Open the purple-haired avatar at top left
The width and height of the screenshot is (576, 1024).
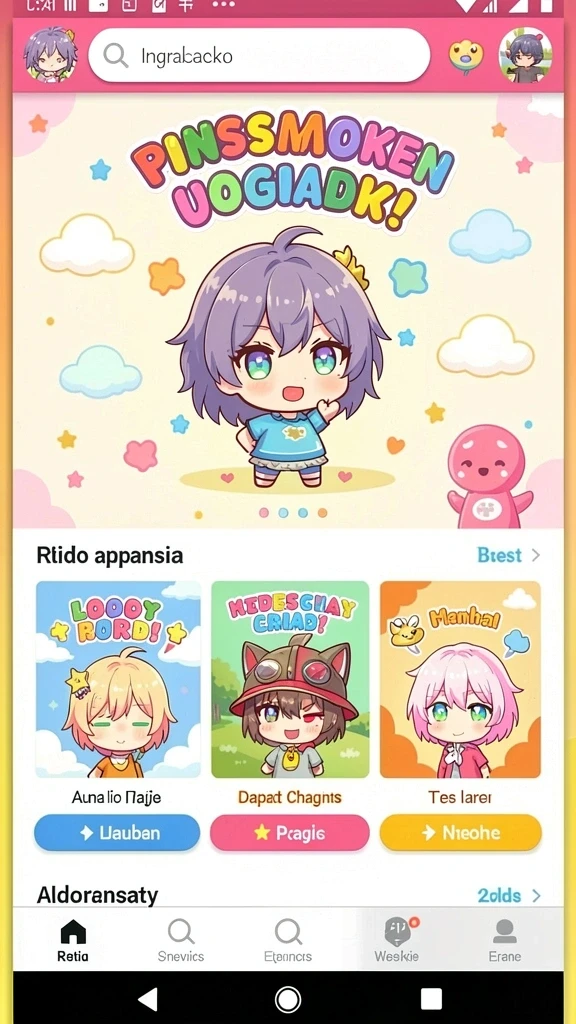coord(50,56)
